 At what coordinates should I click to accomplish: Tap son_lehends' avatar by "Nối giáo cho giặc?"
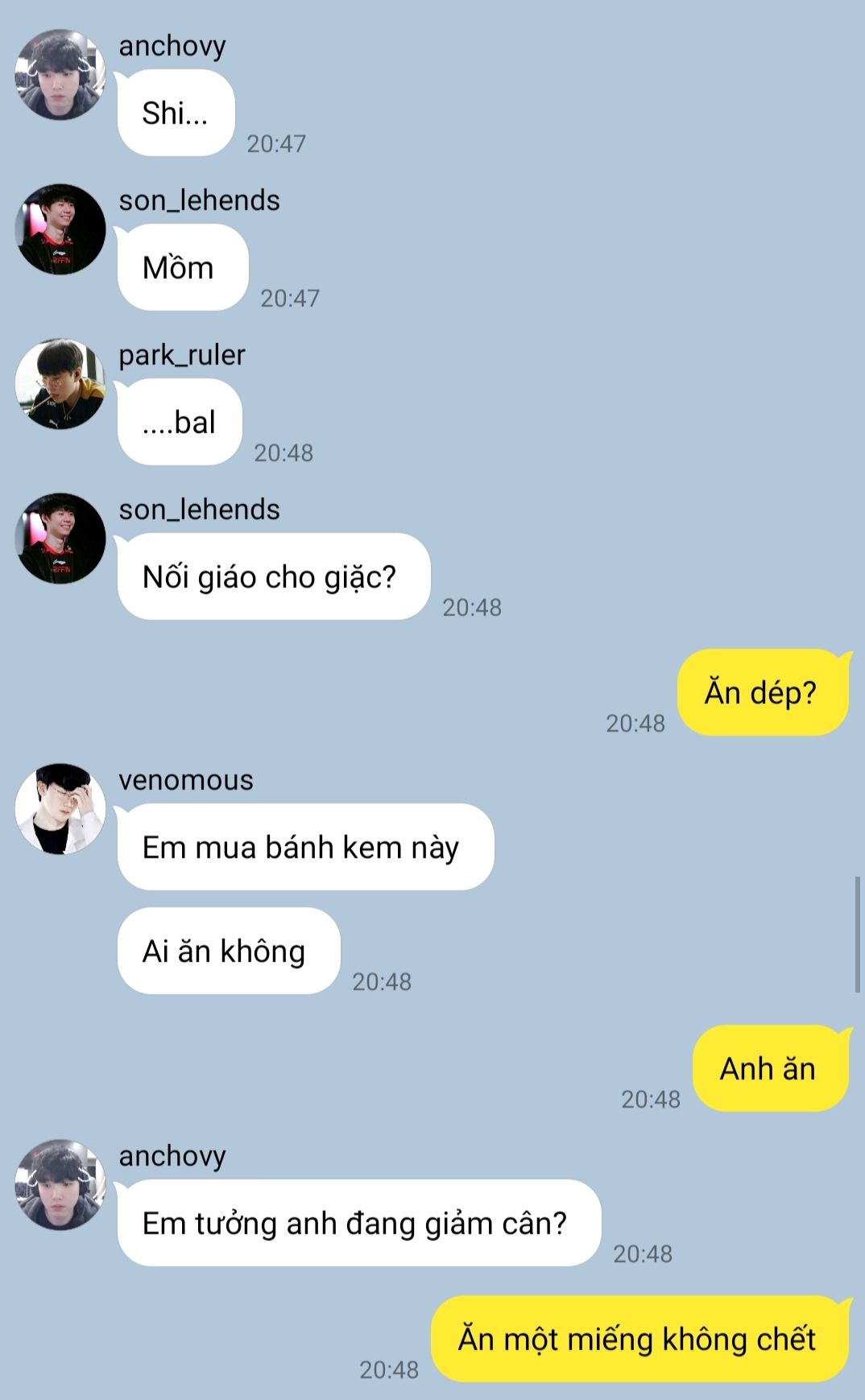(60, 539)
